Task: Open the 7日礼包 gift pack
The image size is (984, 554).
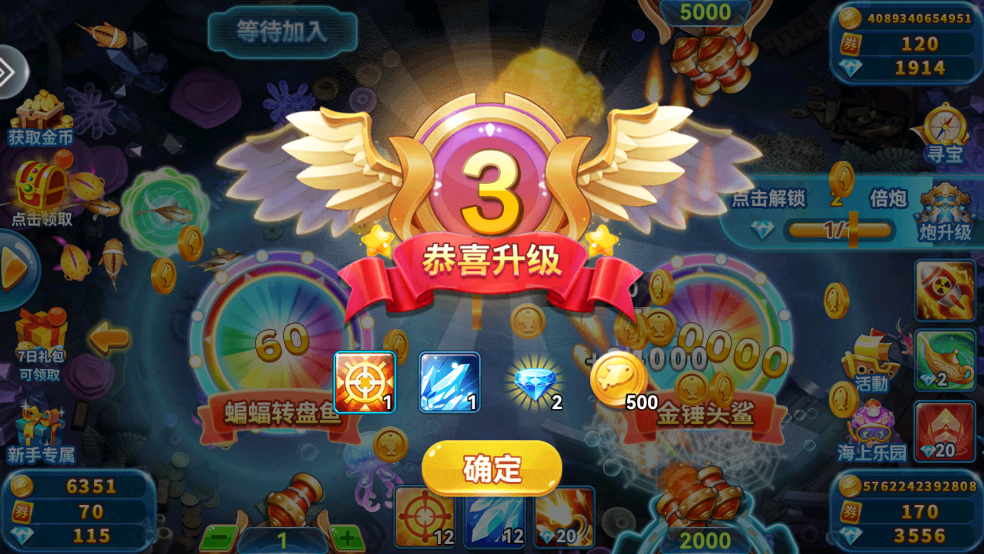Action: click(x=41, y=340)
